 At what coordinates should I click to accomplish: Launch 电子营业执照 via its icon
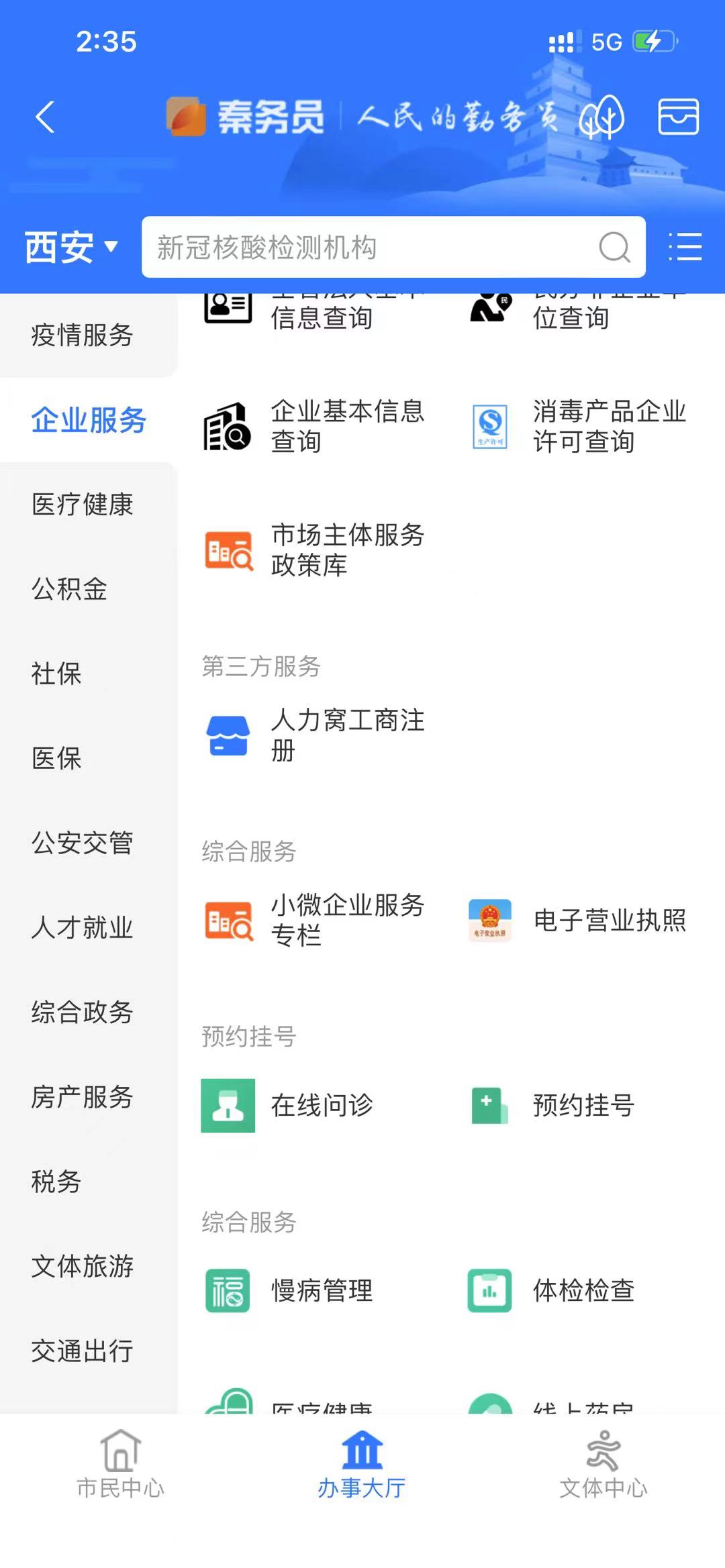coord(489,921)
